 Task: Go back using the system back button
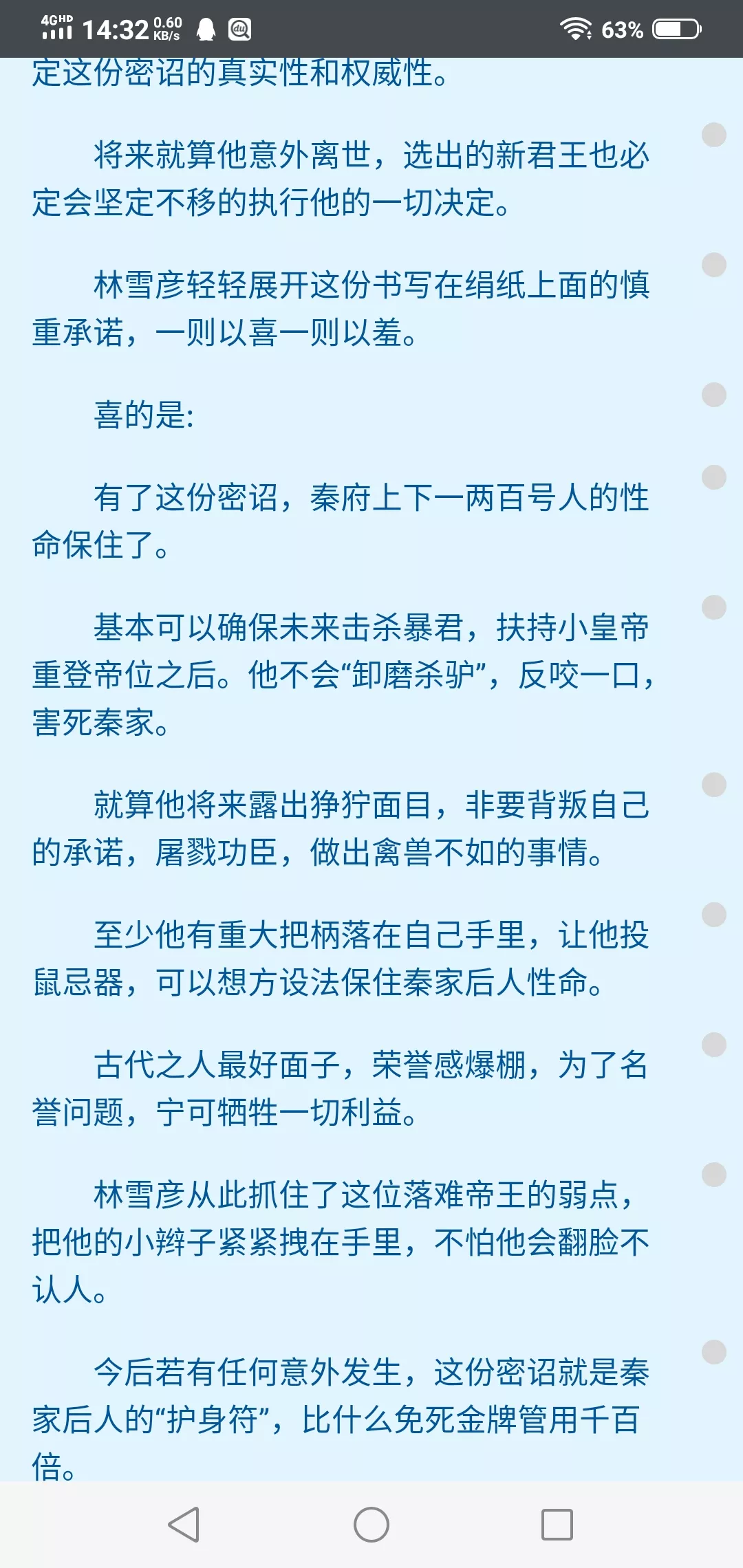pyautogui.click(x=184, y=1525)
